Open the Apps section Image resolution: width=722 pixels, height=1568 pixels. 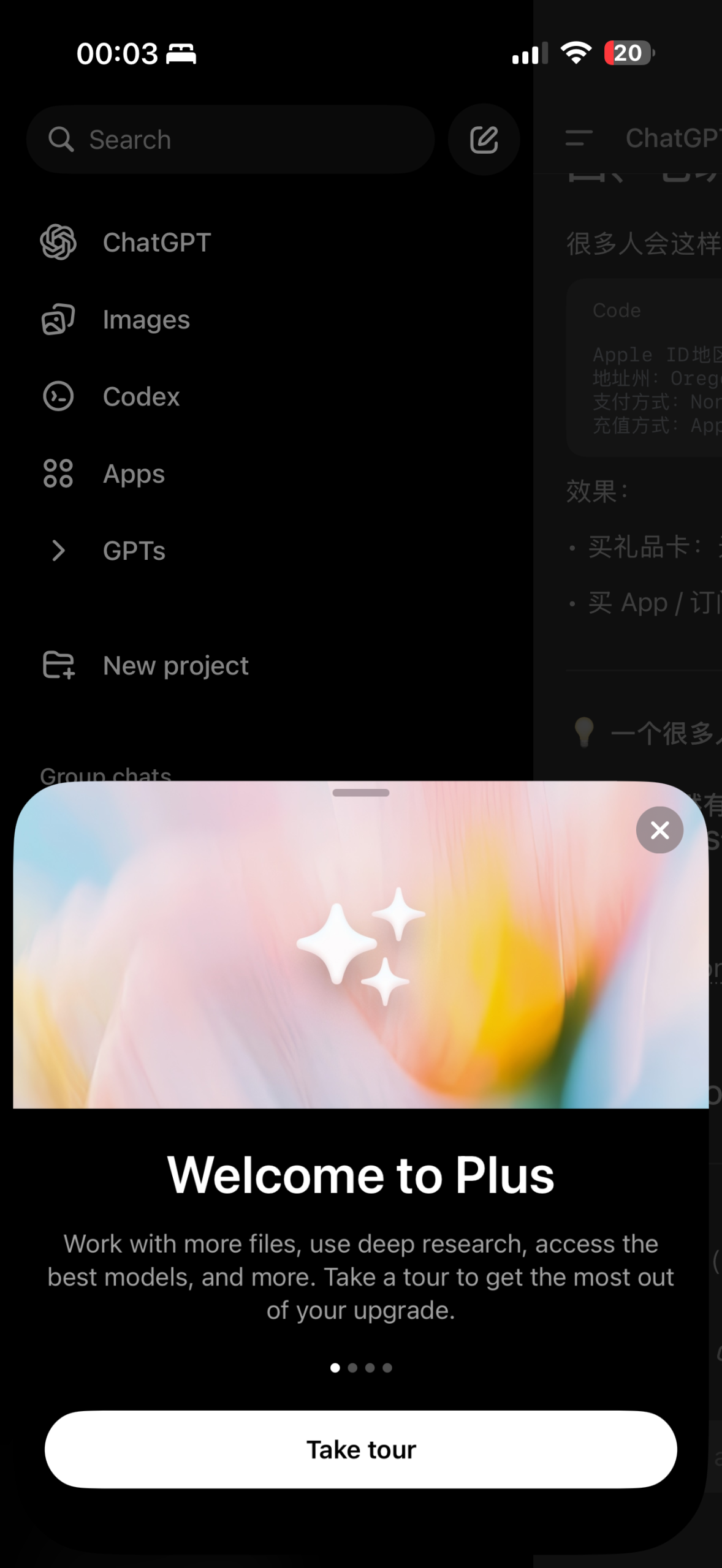(134, 474)
